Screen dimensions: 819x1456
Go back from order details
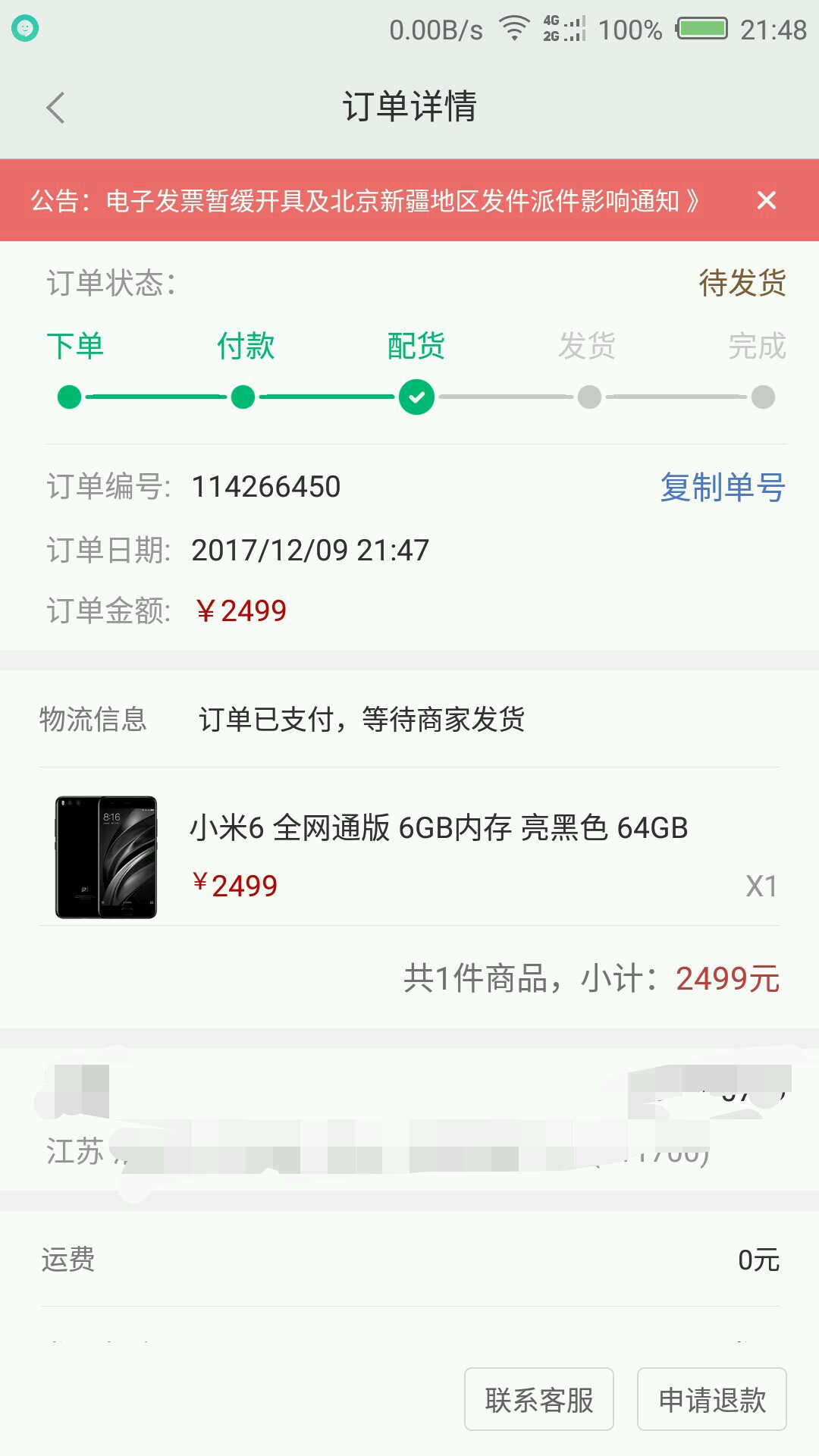[x=55, y=107]
